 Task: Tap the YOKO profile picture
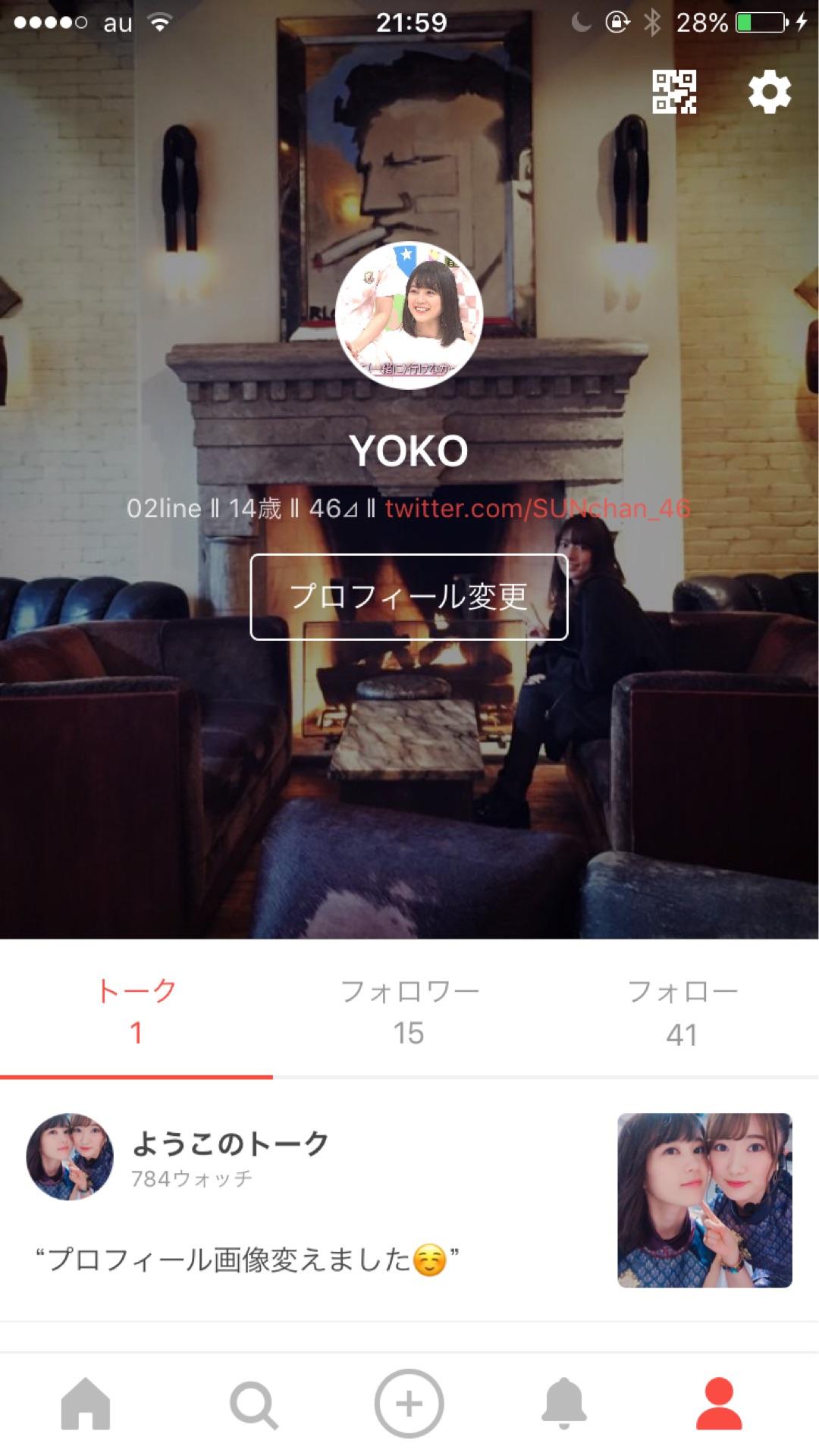tap(409, 315)
